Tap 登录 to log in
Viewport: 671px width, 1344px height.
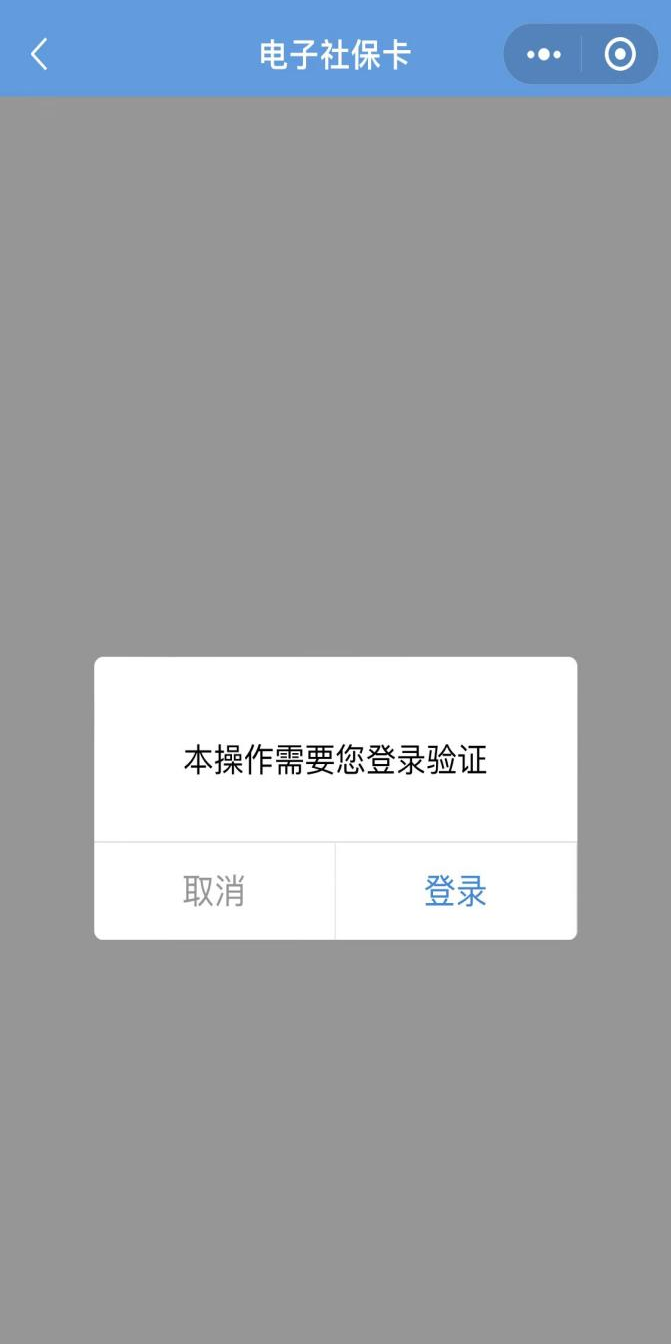[455, 890]
